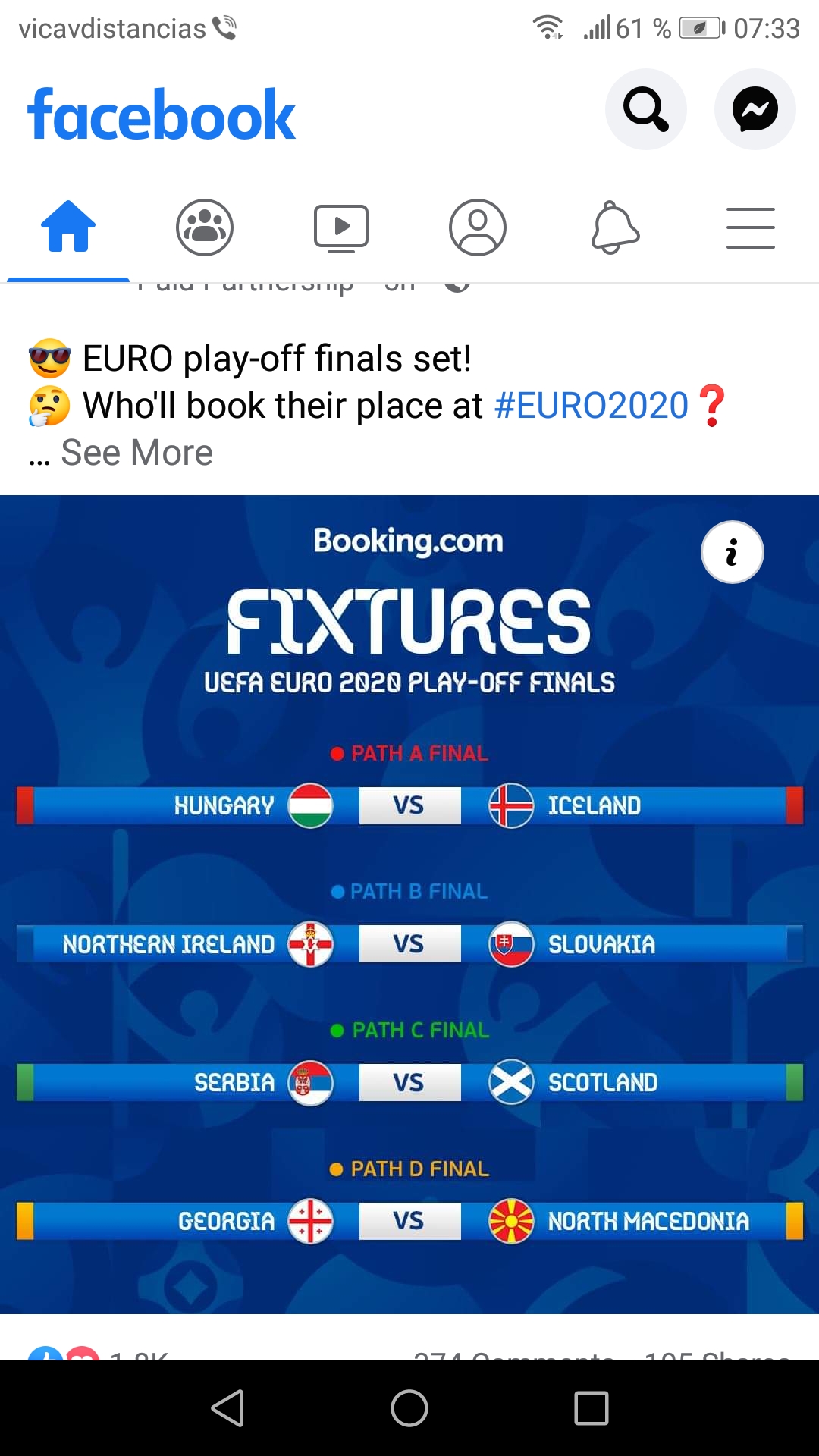
Task: Switch to the Home feed tab
Action: pos(68,227)
